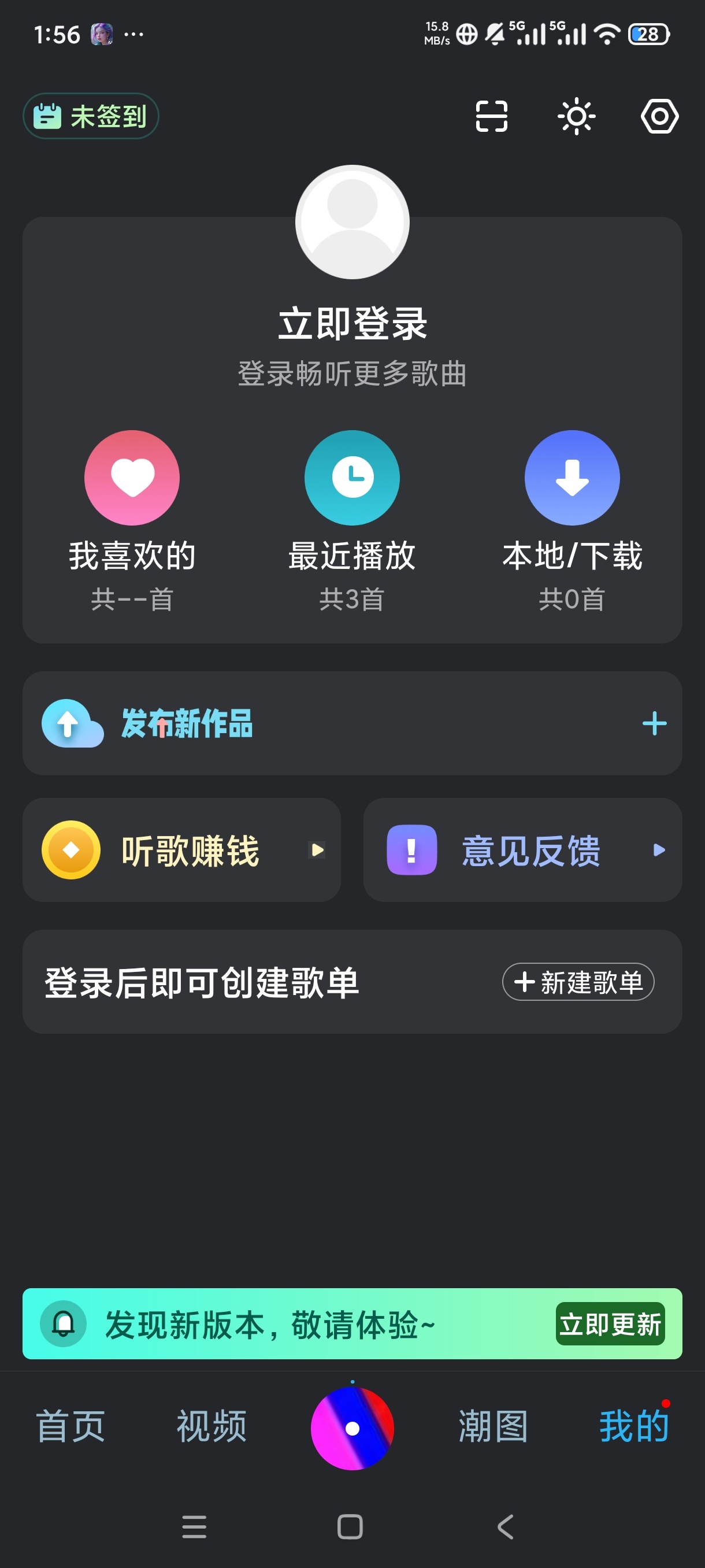Select the 我的 tab
This screenshot has width=705, height=1568.
pos(634,1426)
